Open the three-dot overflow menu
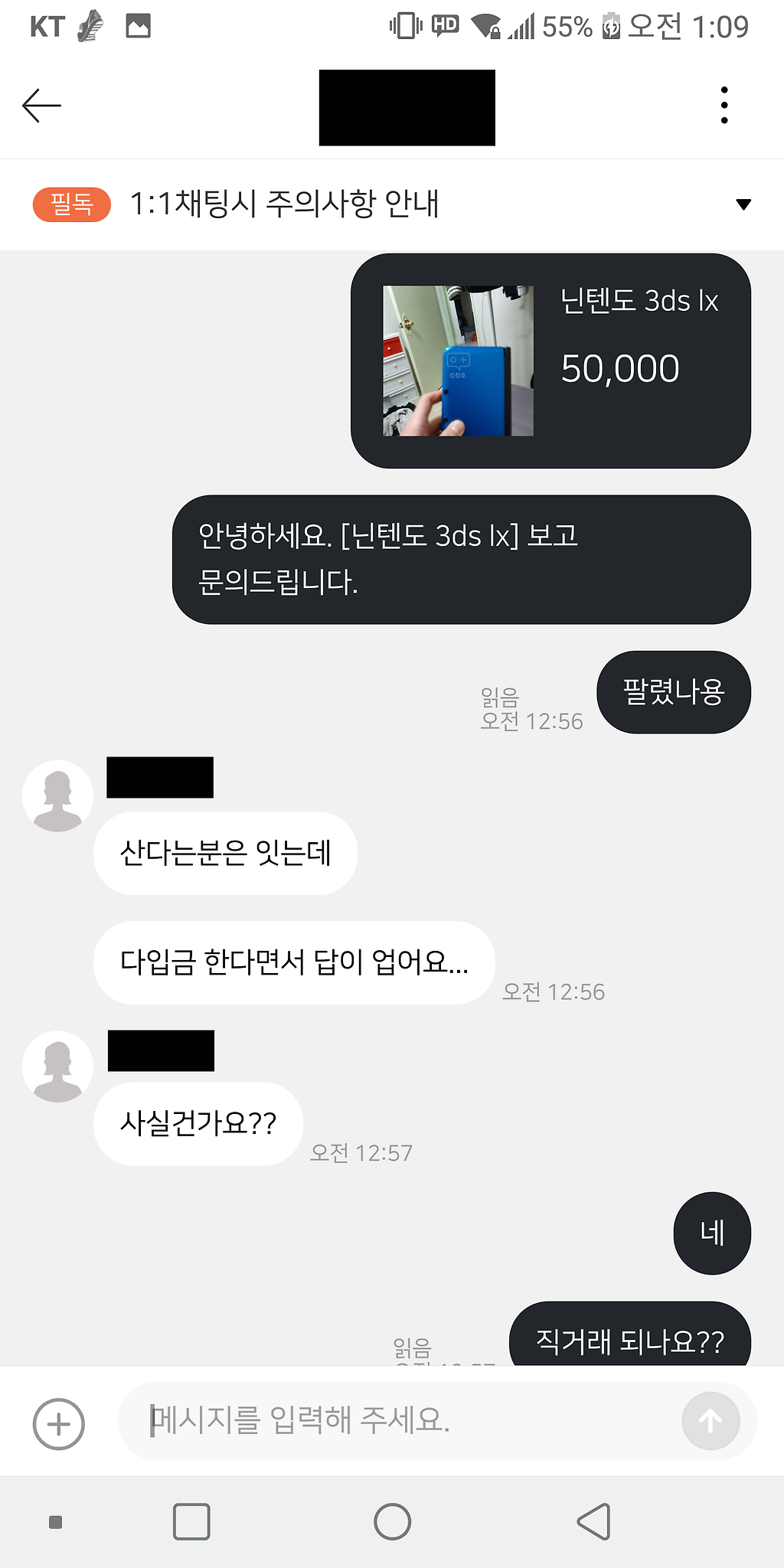Viewport: 784px width, 1568px height. (x=724, y=106)
